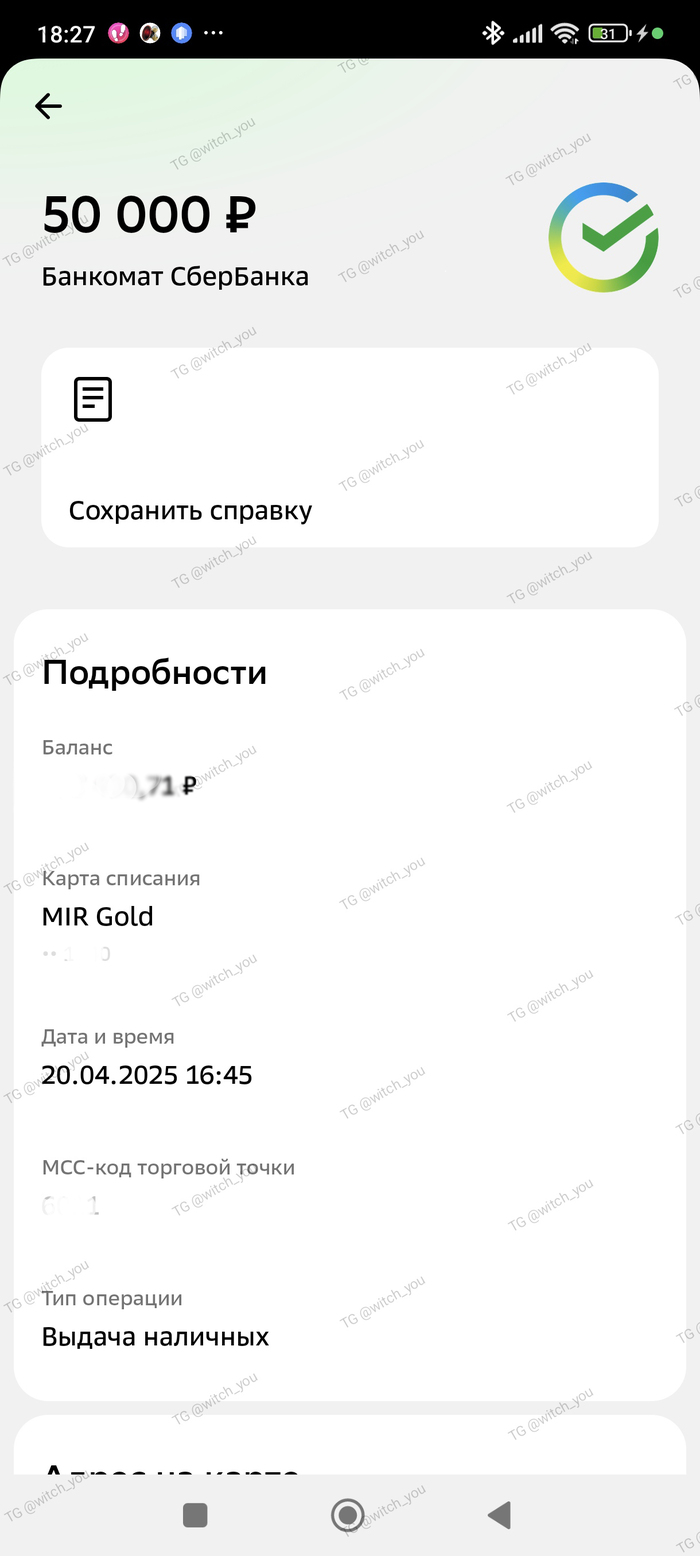Open the Сохранить справку card
The image size is (700, 1556).
point(349,447)
